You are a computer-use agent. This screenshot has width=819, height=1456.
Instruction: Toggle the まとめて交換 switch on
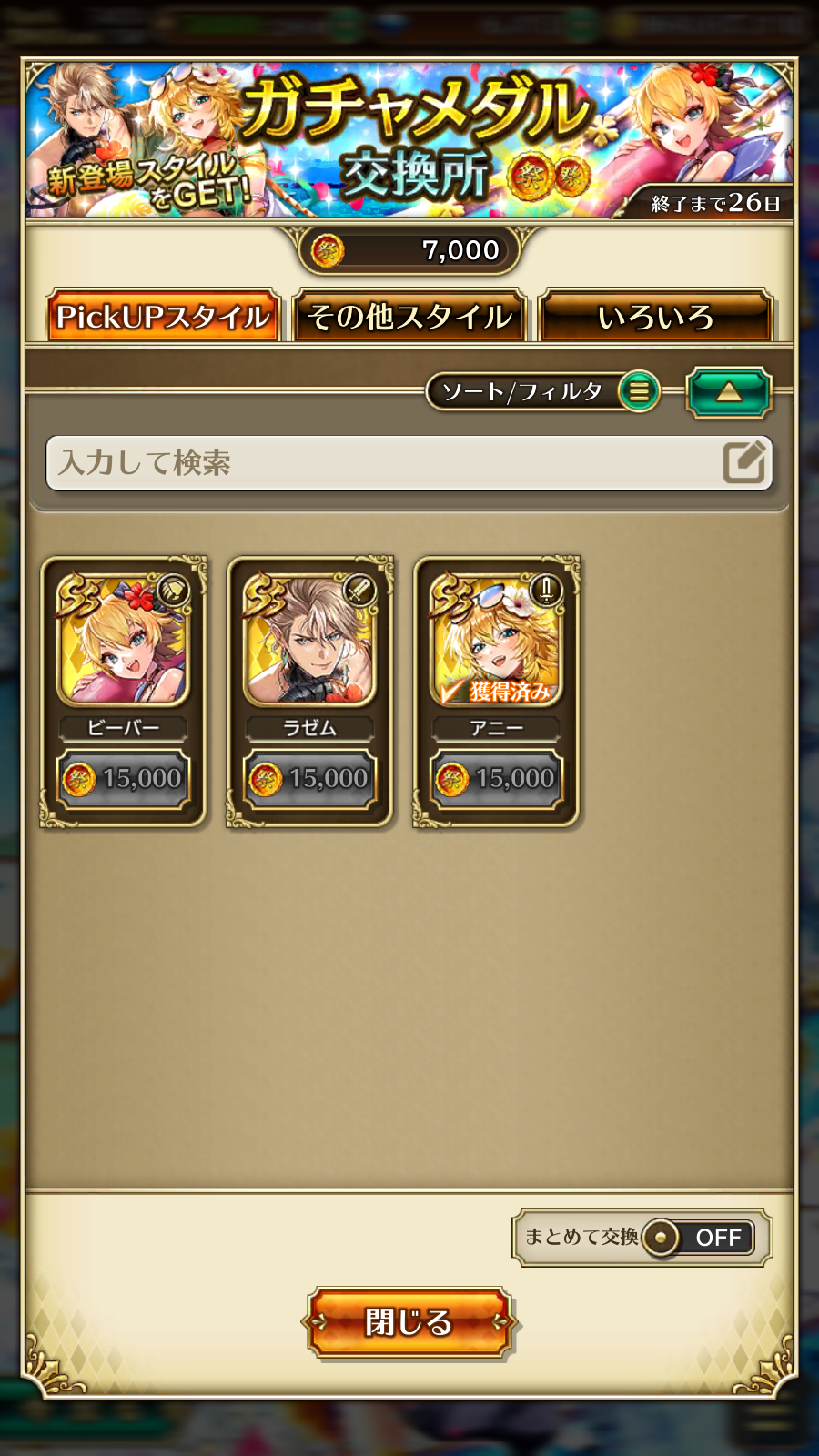[x=698, y=1238]
